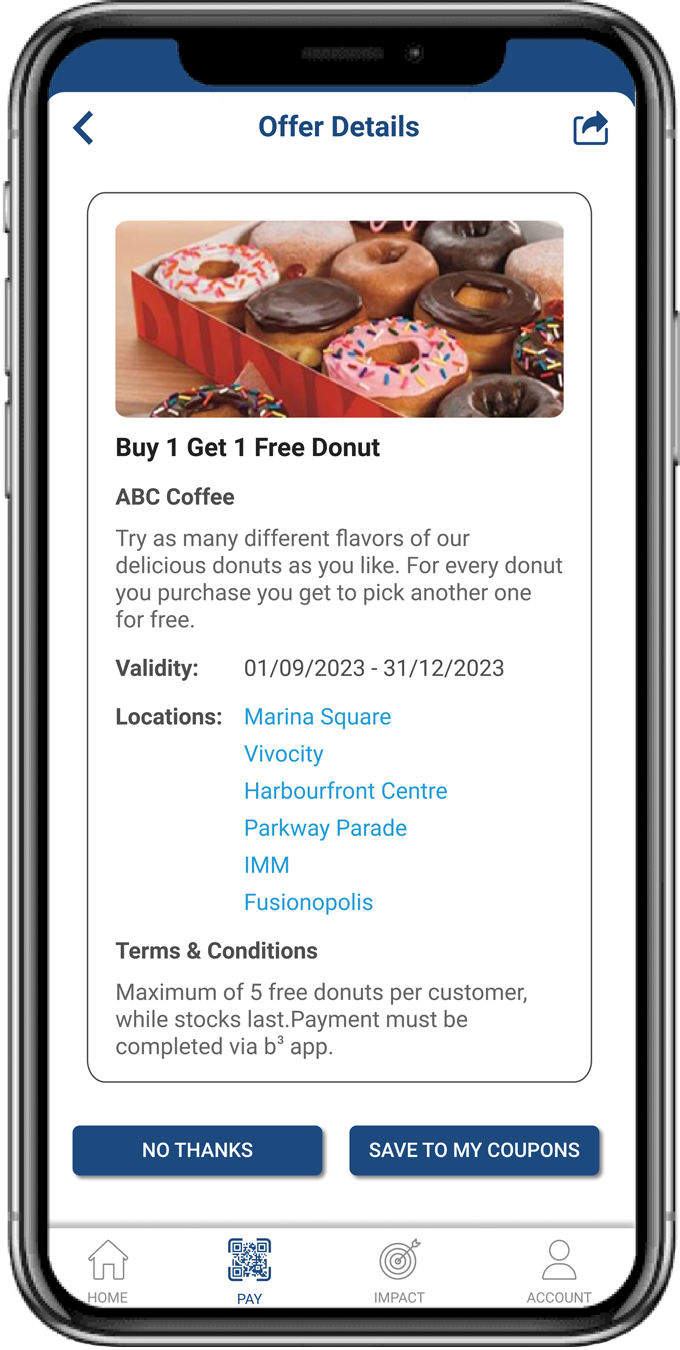Share this donut offer
This screenshot has height=1350, width=680.
590,128
